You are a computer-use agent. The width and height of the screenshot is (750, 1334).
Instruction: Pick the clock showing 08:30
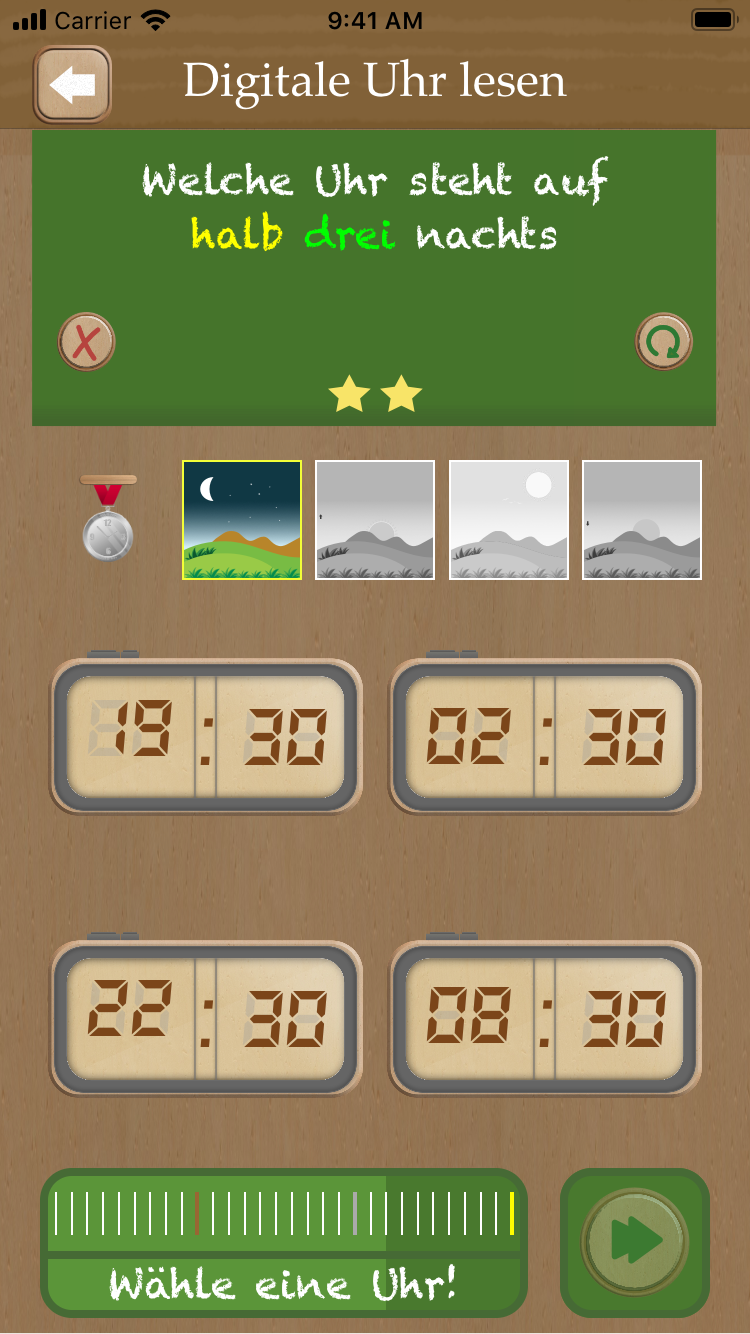click(545, 1018)
